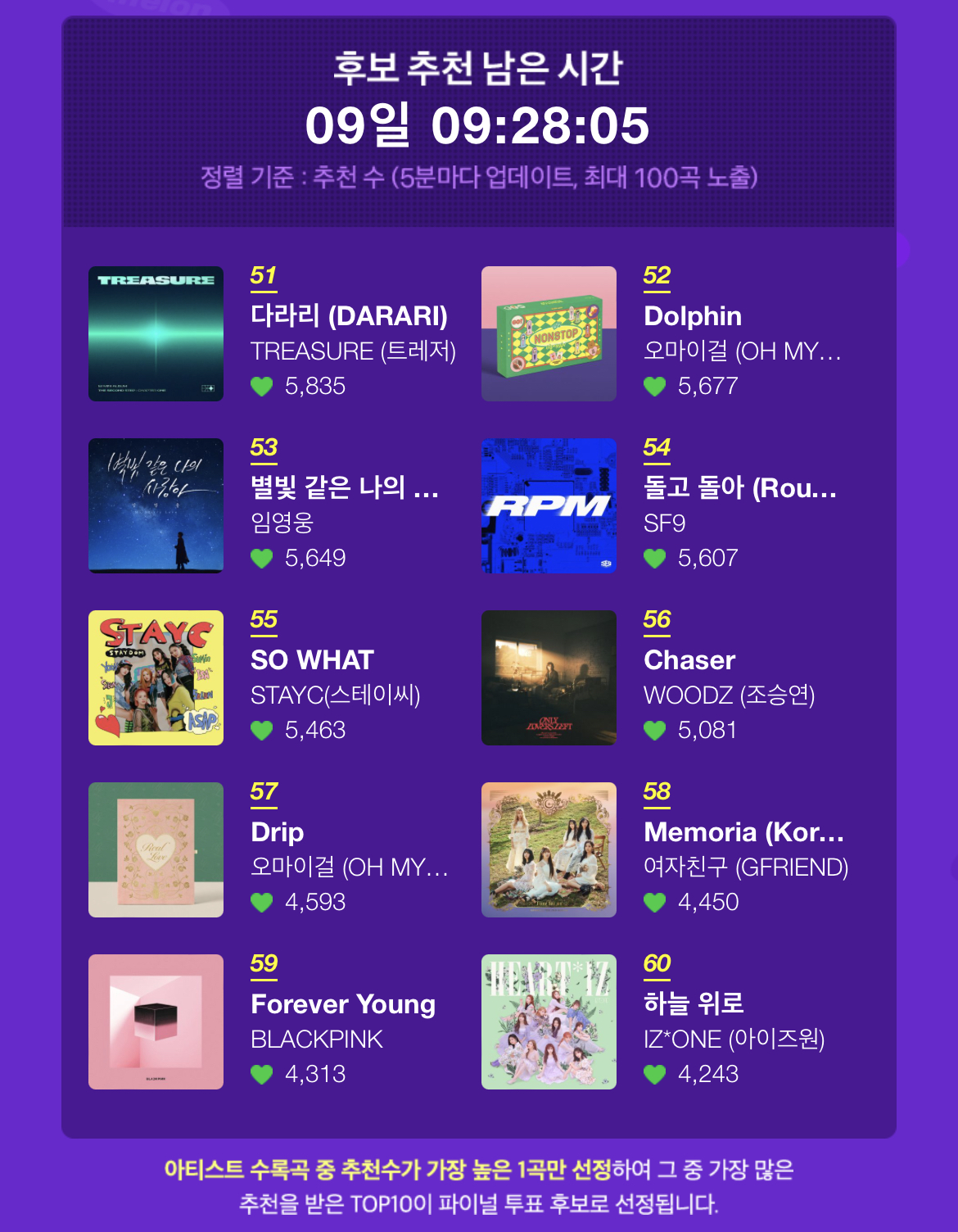The height and width of the screenshot is (1232, 958).
Task: Recommend 다라리 (DARARI) with the heart icon
Action: click(262, 386)
